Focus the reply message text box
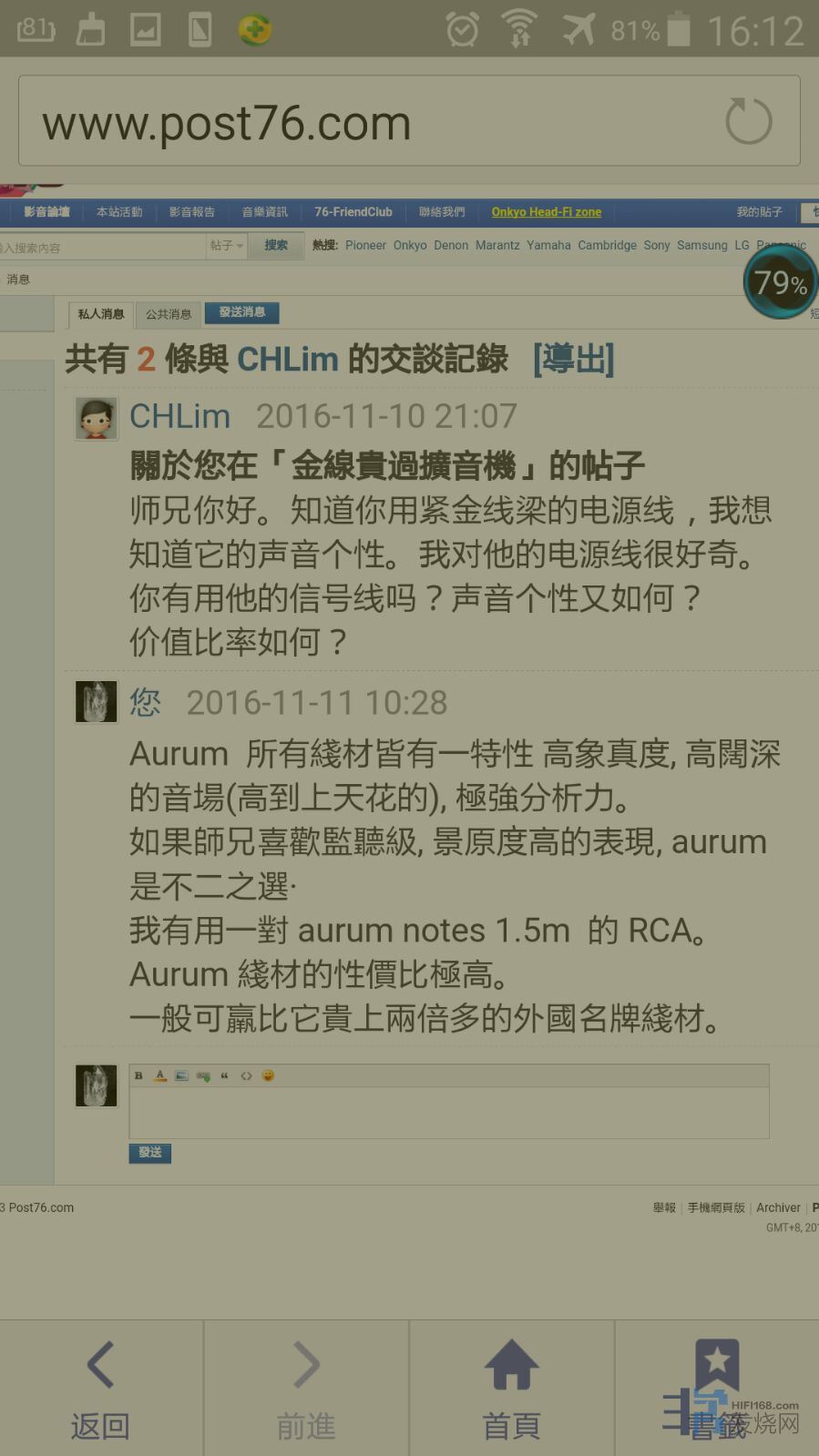This screenshot has height=1456, width=819. (x=448, y=1111)
